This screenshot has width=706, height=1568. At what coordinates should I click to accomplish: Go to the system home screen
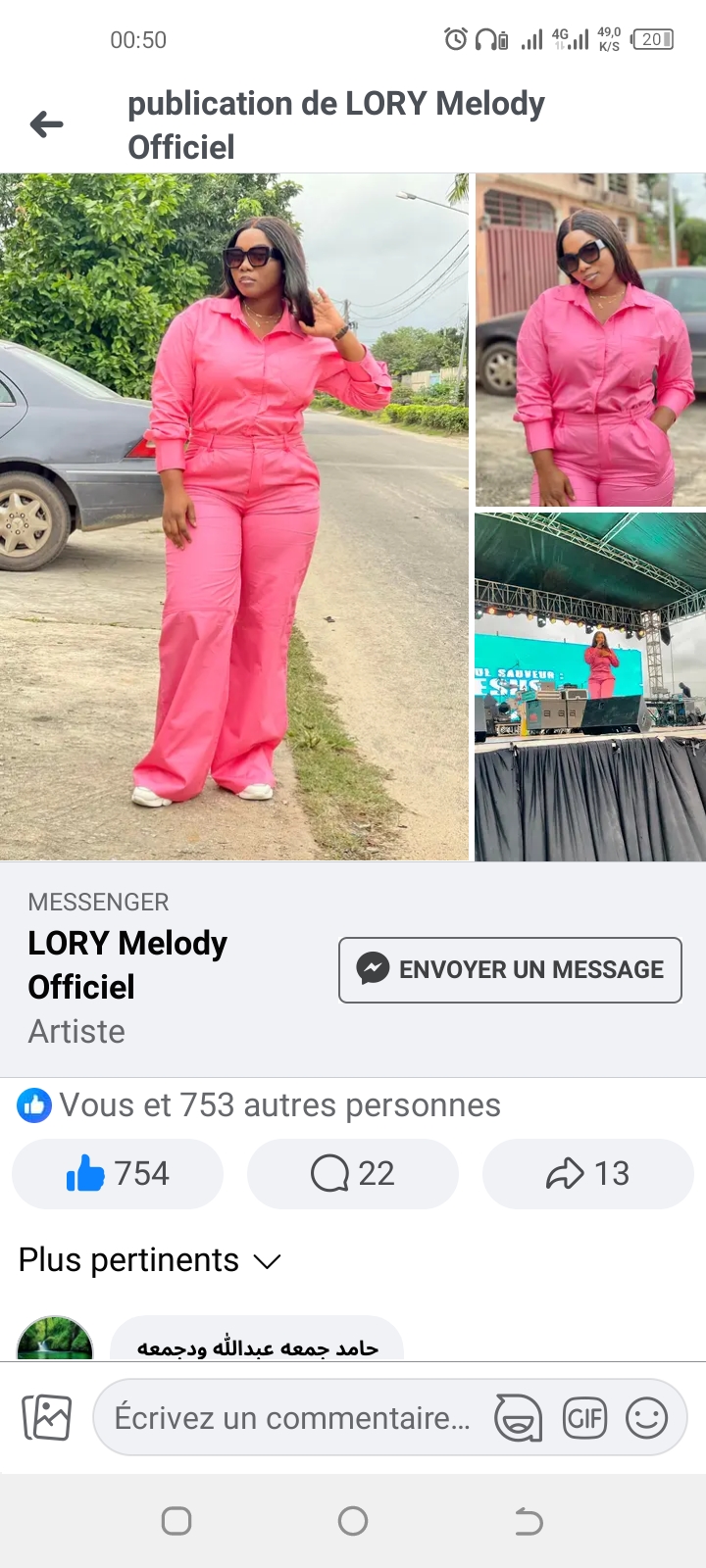point(353,1521)
